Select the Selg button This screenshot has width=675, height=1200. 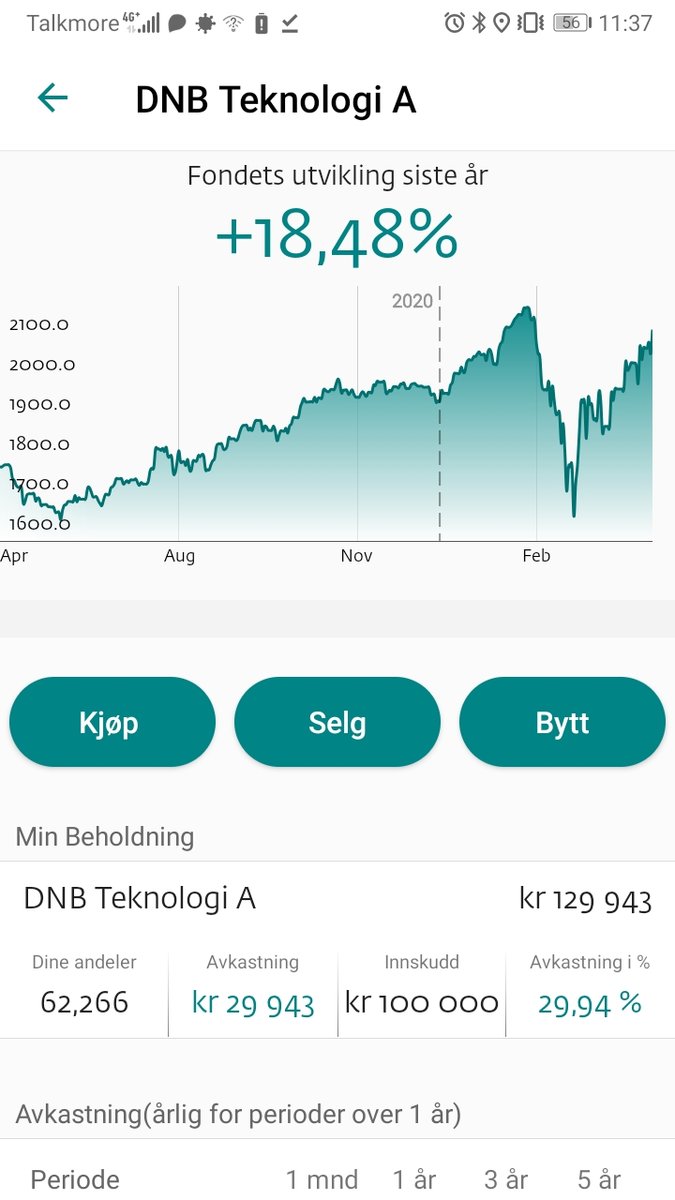click(x=337, y=722)
